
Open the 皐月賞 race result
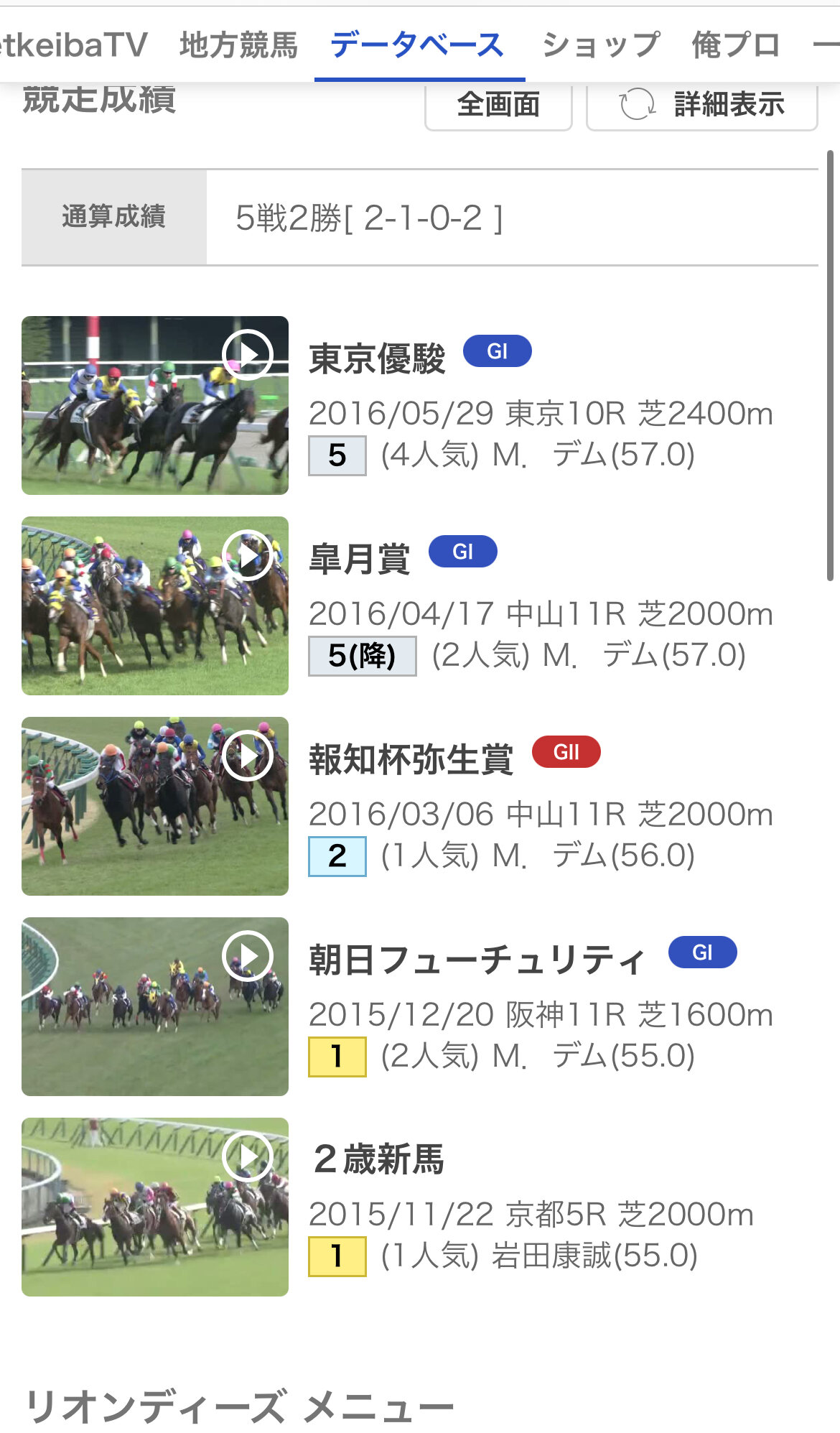(360, 559)
